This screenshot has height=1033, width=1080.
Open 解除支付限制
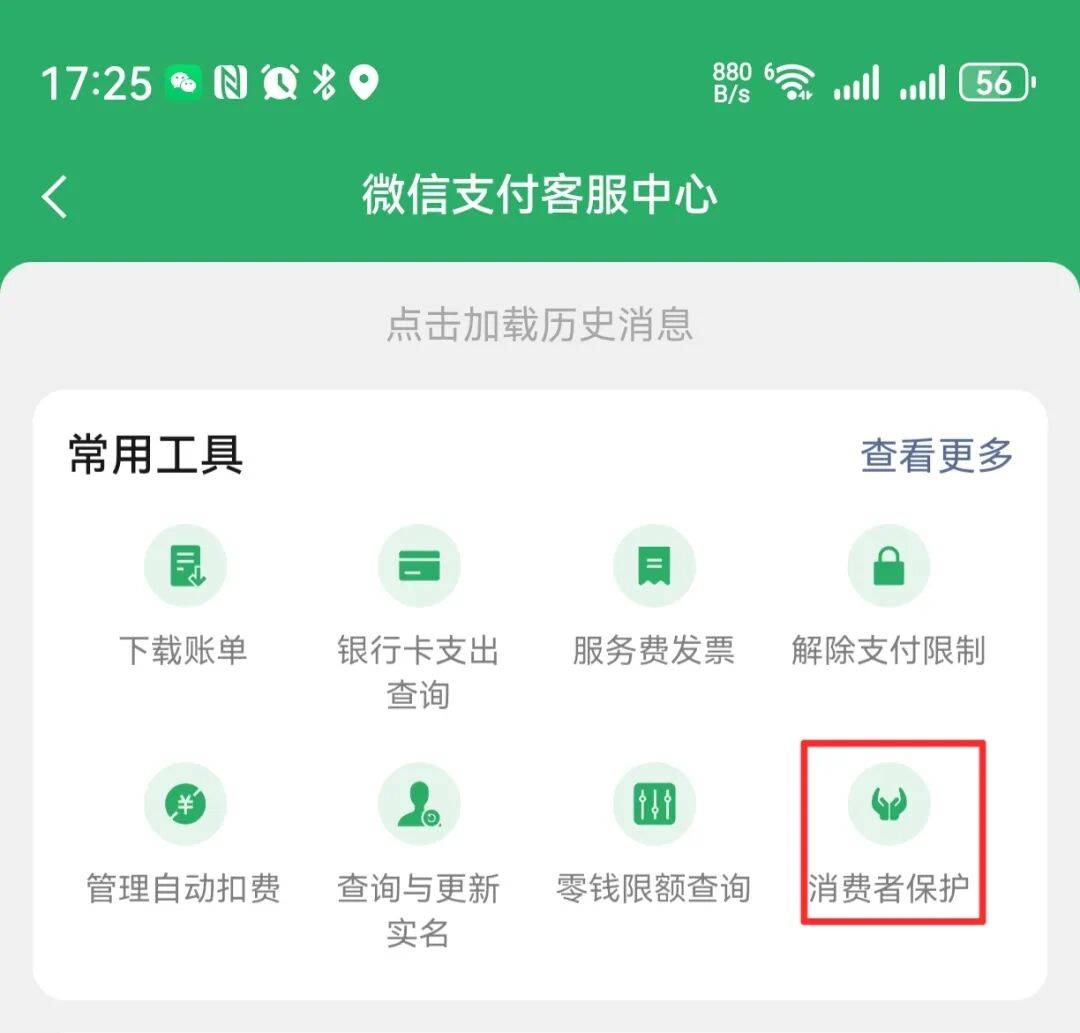pos(888,600)
